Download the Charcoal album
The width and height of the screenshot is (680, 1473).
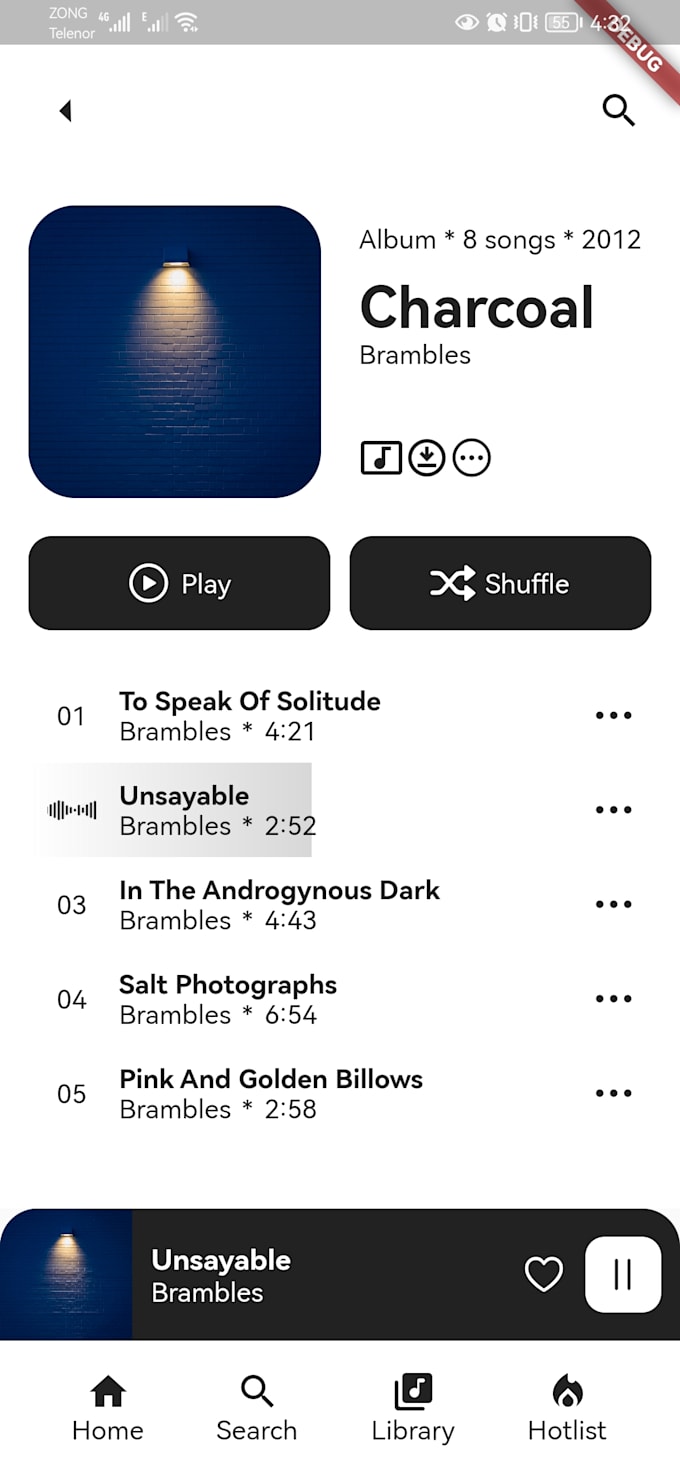click(427, 458)
